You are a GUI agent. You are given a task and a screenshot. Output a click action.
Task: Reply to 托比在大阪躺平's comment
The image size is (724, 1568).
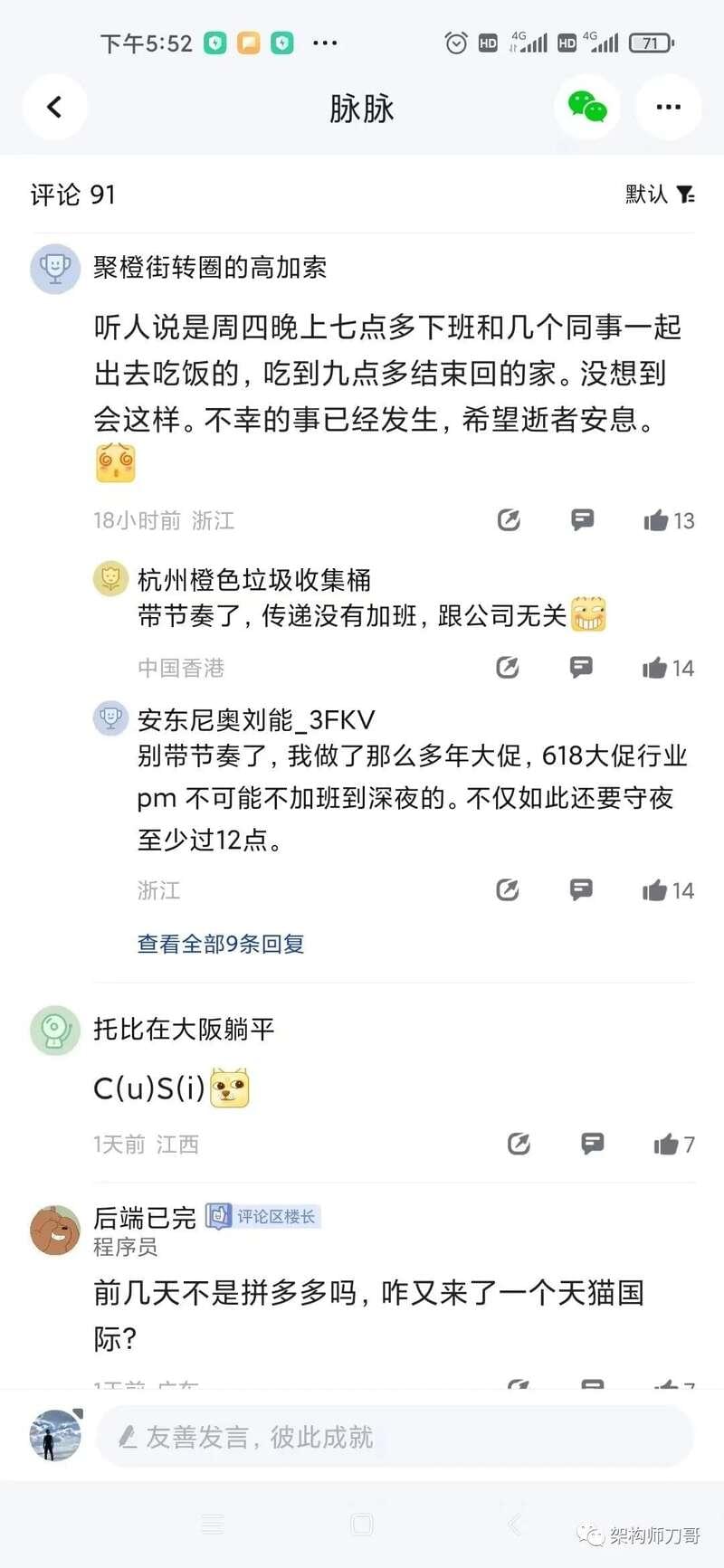point(592,1144)
